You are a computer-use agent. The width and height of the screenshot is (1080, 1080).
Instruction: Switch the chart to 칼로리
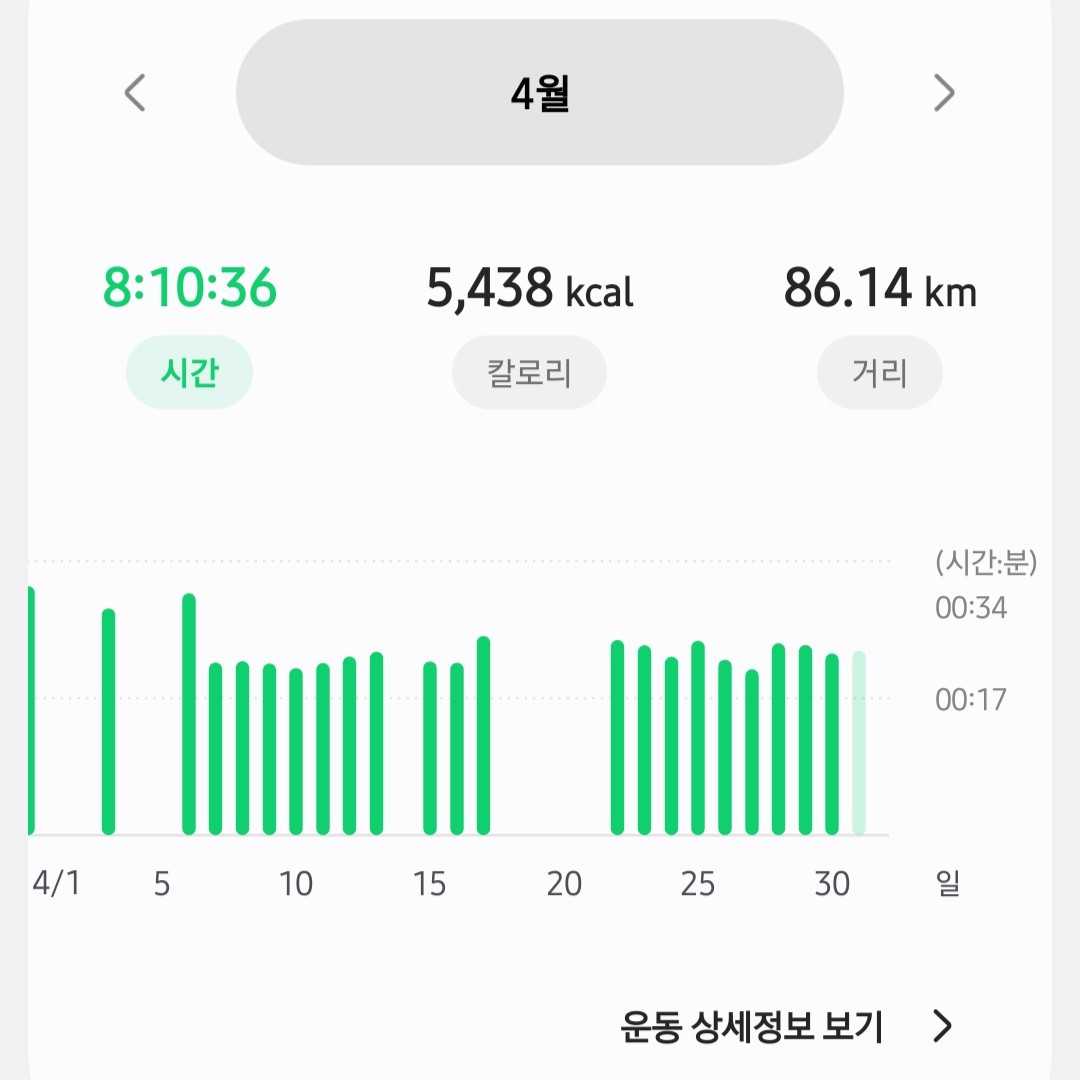[x=529, y=373]
